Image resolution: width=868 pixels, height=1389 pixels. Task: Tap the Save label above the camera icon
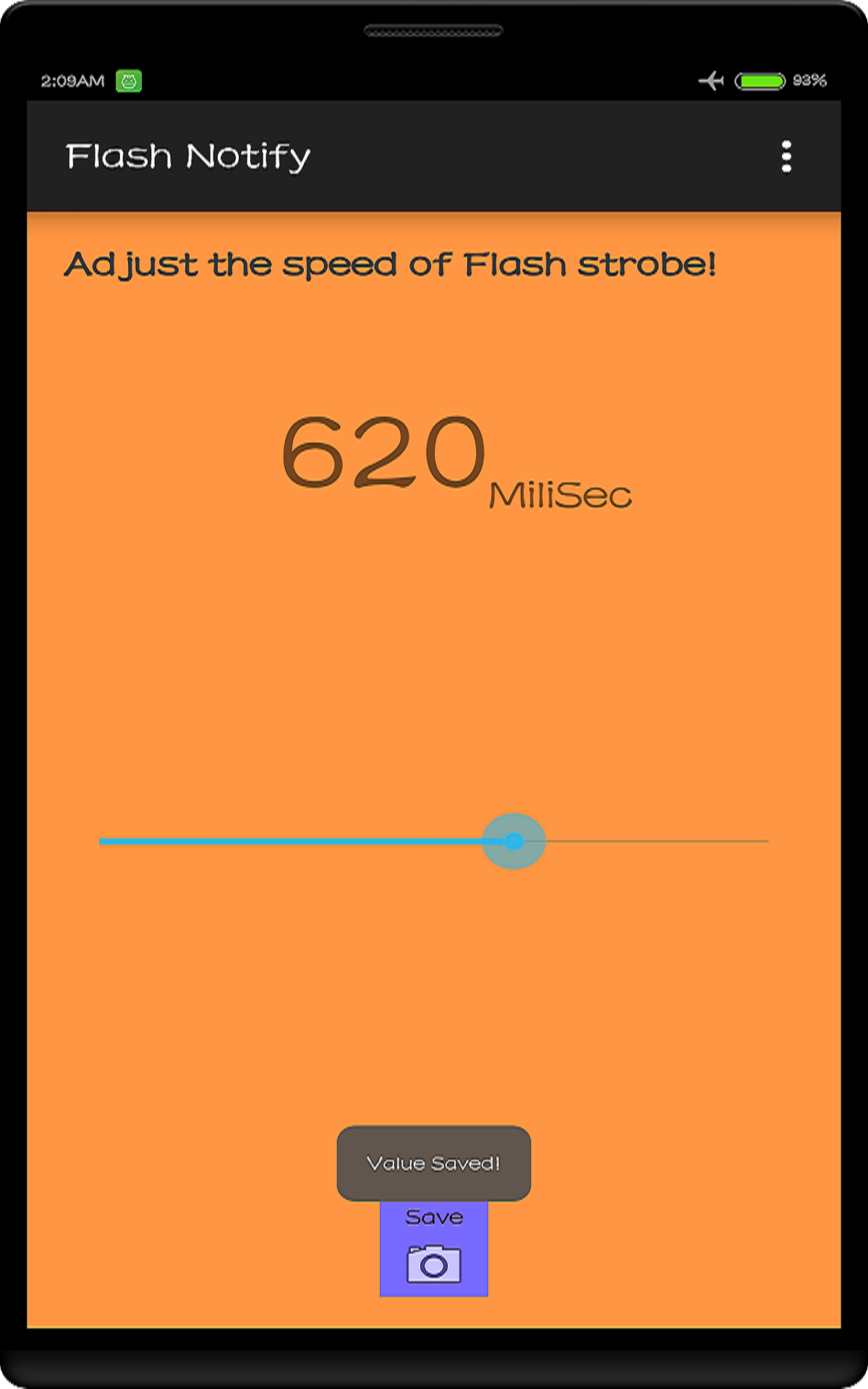point(433,1217)
